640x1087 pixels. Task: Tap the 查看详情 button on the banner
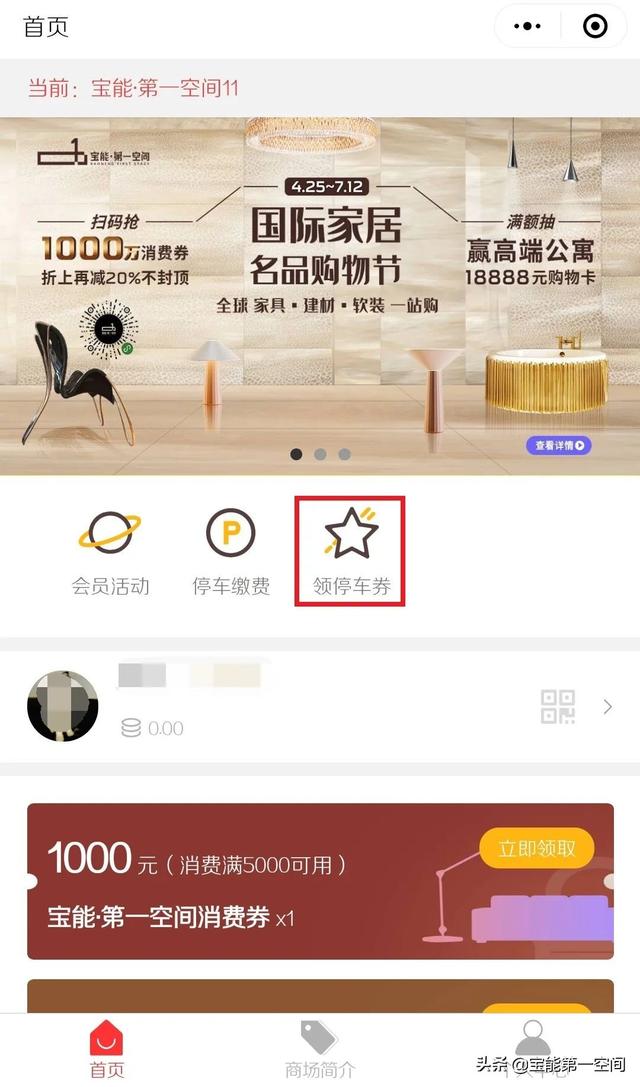[x=558, y=446]
